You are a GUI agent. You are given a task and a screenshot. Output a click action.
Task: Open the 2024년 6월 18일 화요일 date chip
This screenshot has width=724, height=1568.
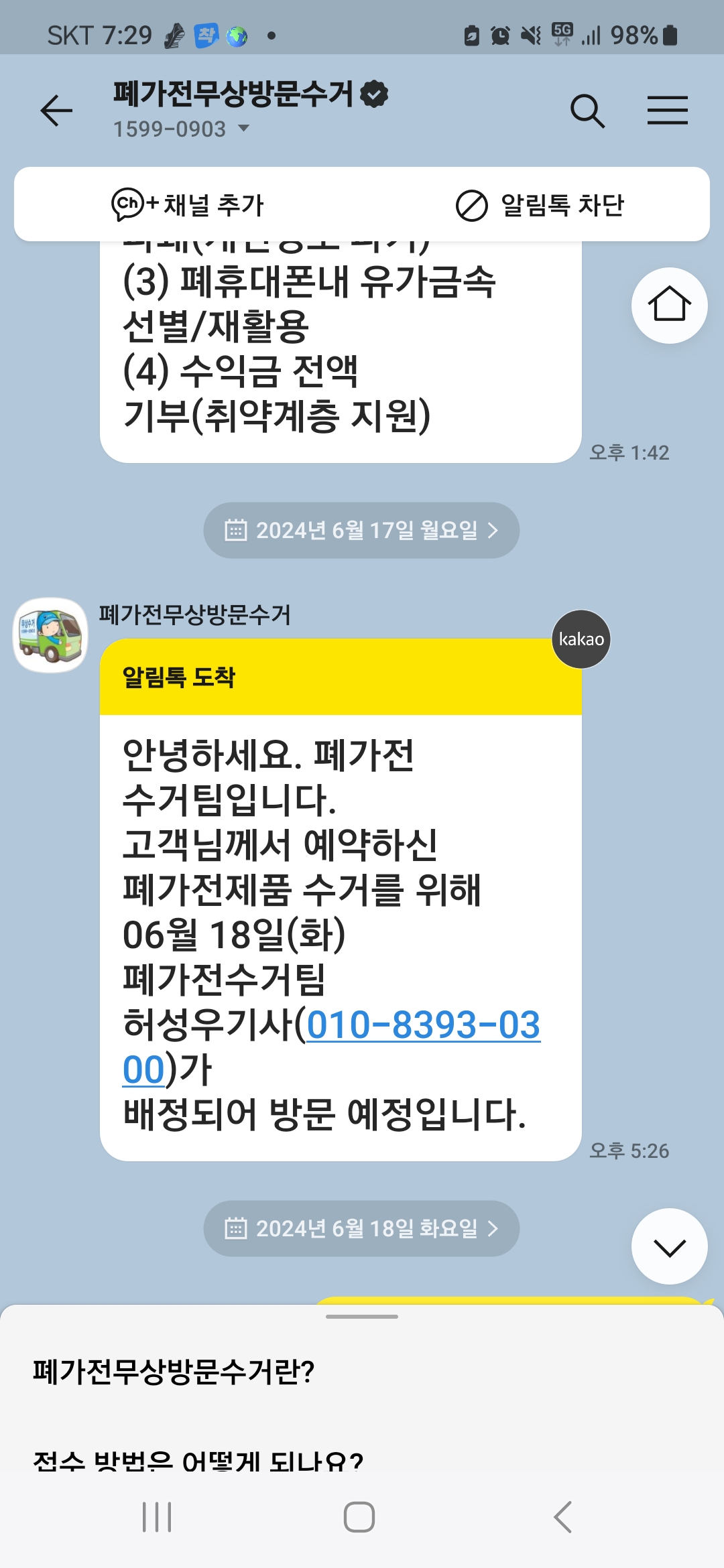pos(361,1228)
